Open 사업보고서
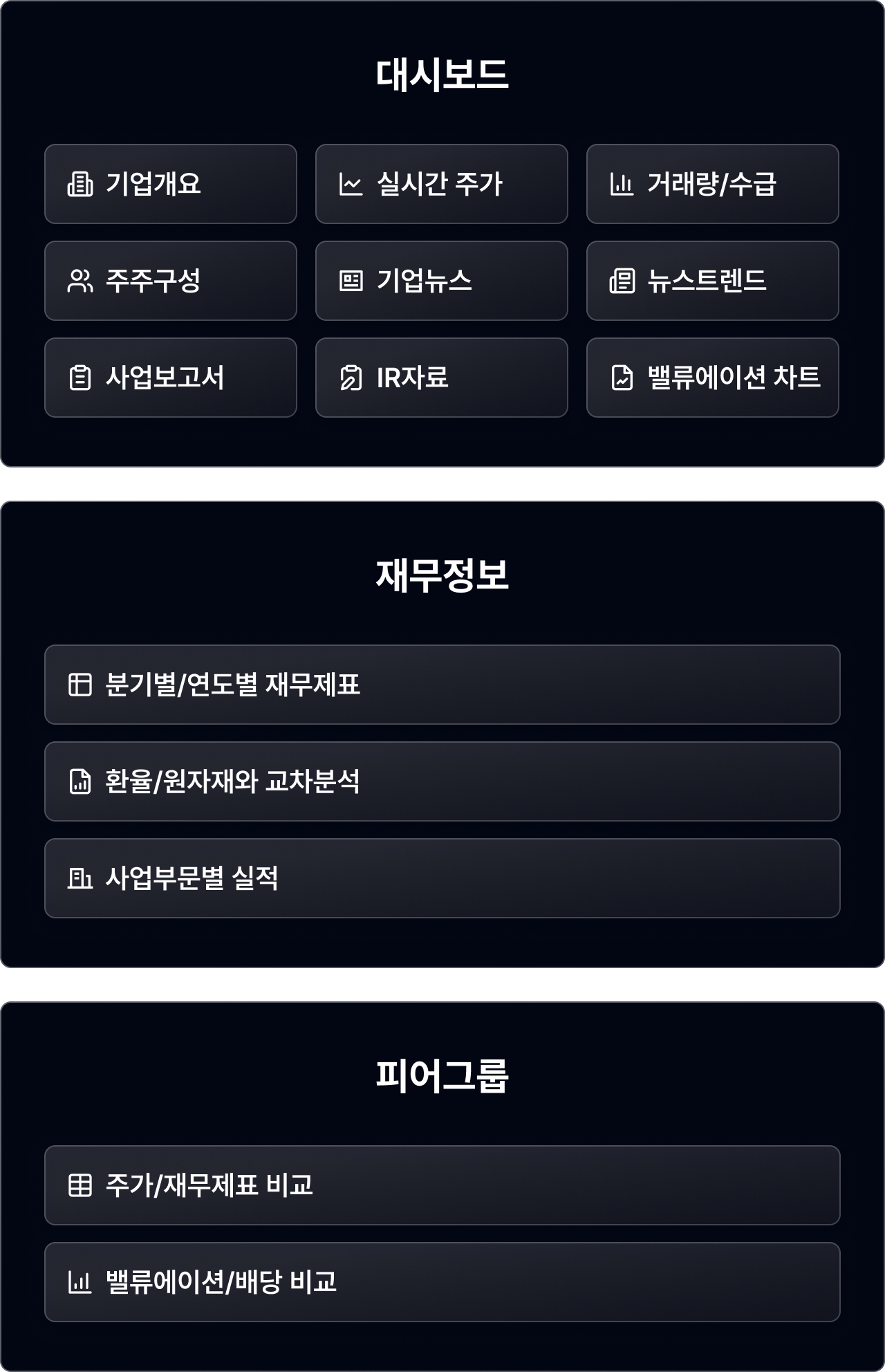885x1372 pixels. 171,378
